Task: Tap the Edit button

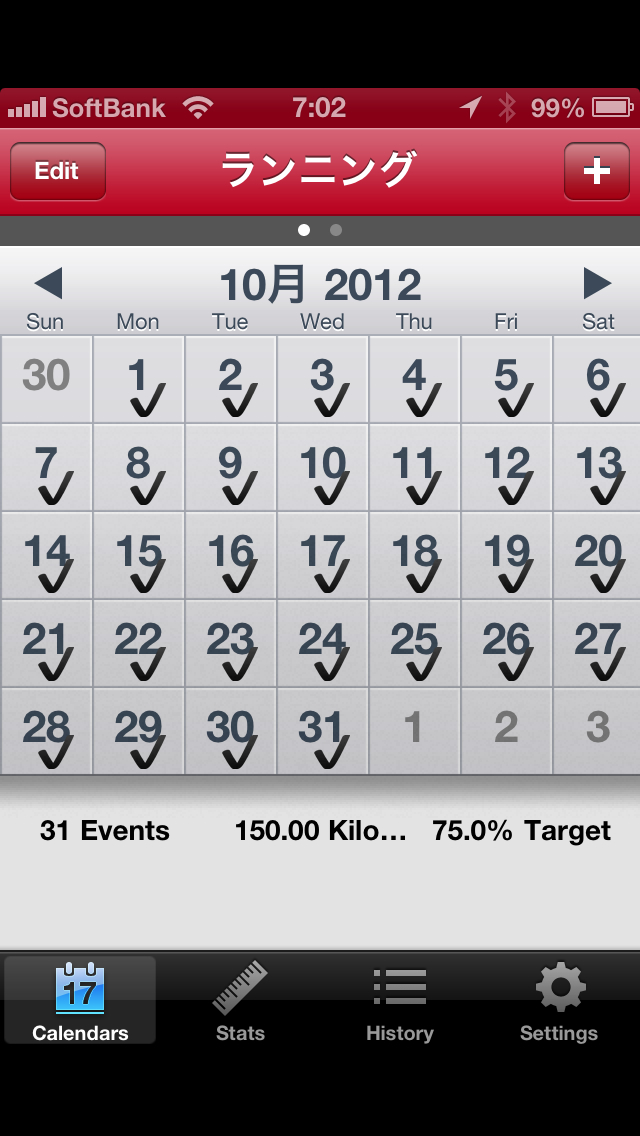Action: 57,171
